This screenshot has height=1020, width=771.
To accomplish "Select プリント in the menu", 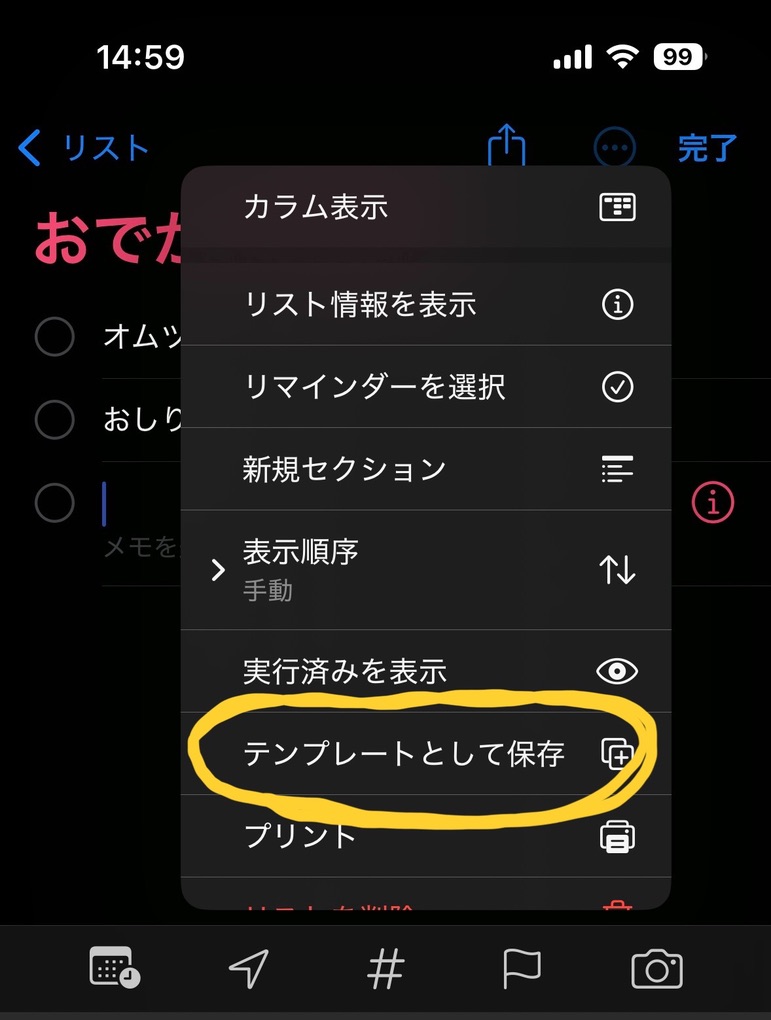I will (425, 836).
